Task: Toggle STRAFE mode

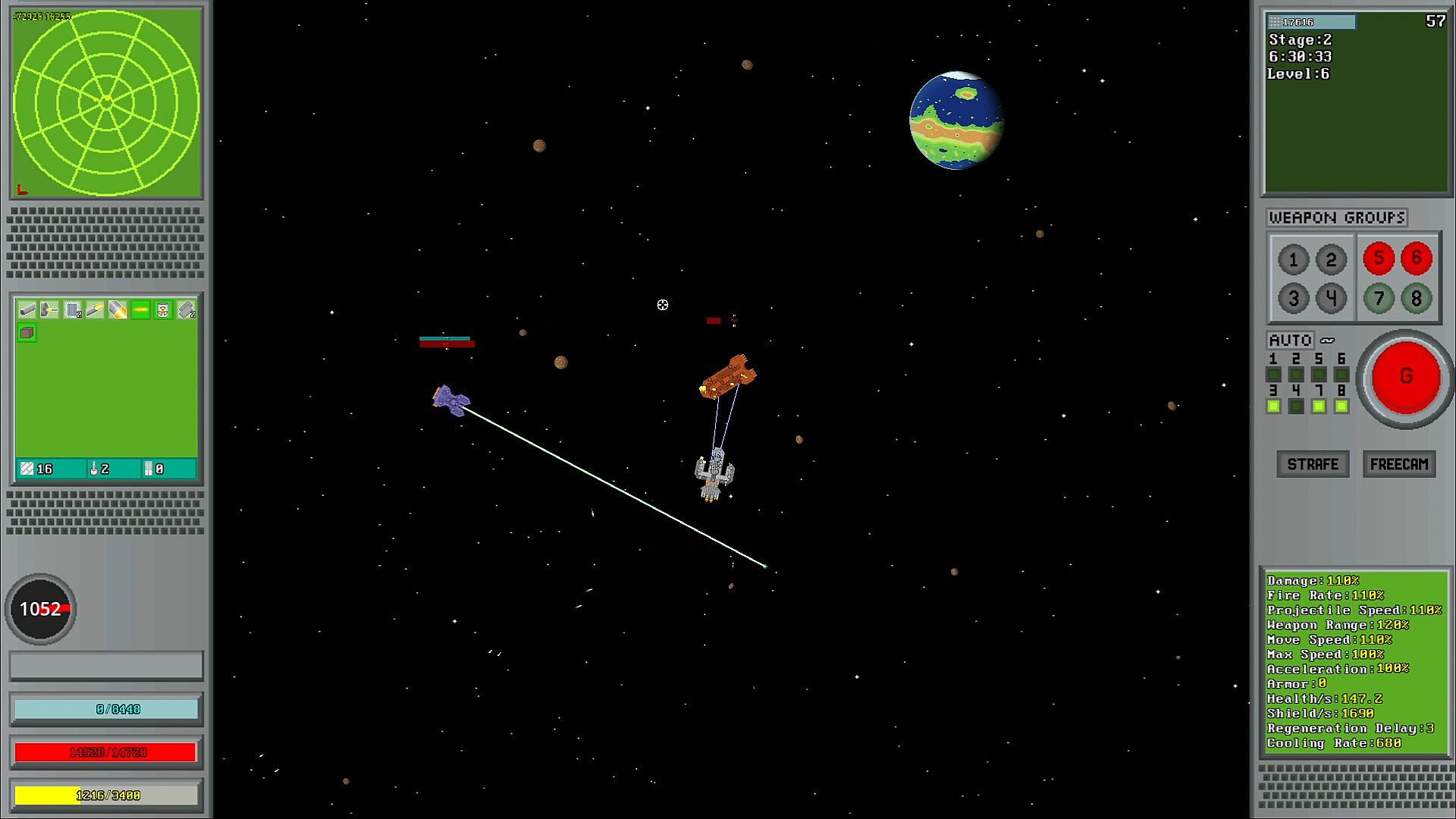Action: 1313,464
